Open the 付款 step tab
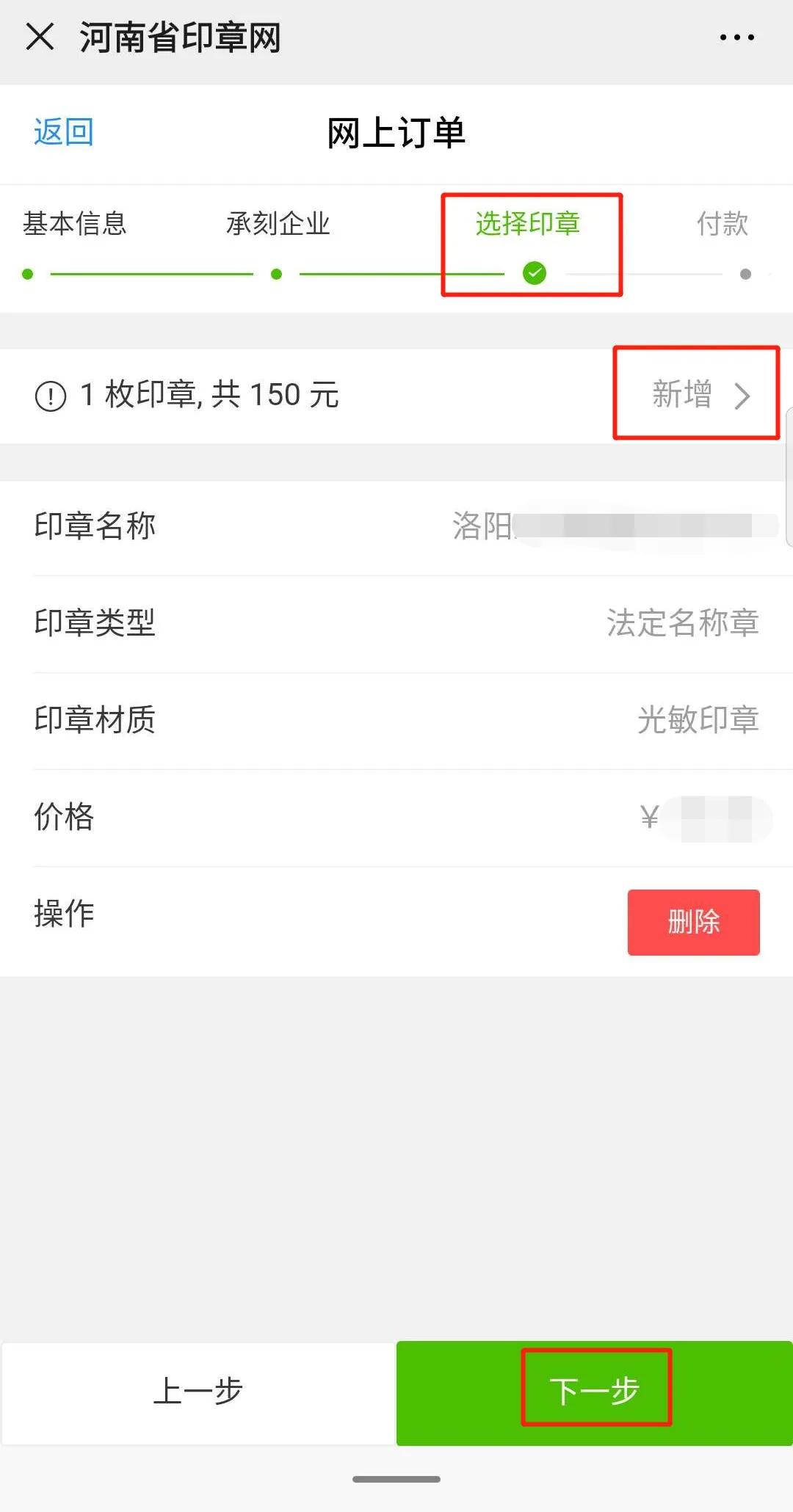793x1512 pixels. pyautogui.click(x=723, y=225)
